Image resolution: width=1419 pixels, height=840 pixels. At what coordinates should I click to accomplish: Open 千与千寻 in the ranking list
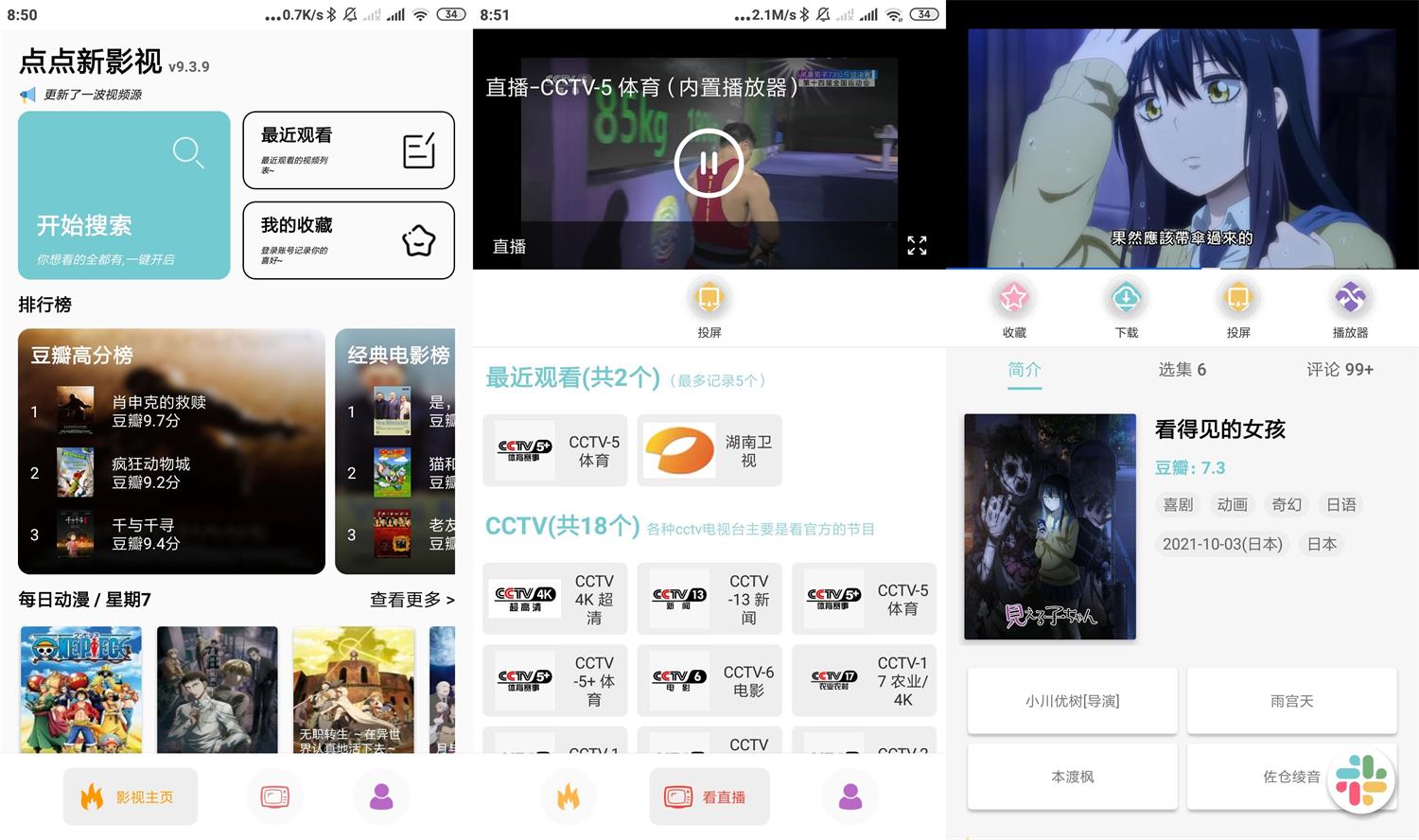(x=145, y=534)
